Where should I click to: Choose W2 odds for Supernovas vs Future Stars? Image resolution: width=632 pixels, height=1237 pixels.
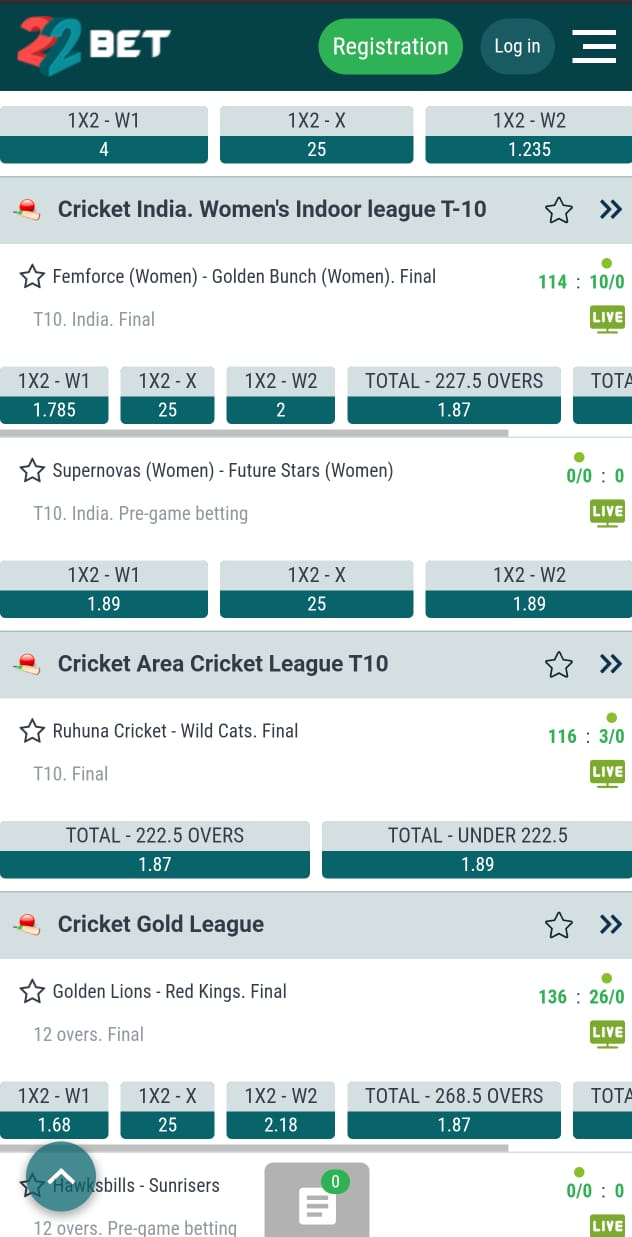(x=528, y=603)
